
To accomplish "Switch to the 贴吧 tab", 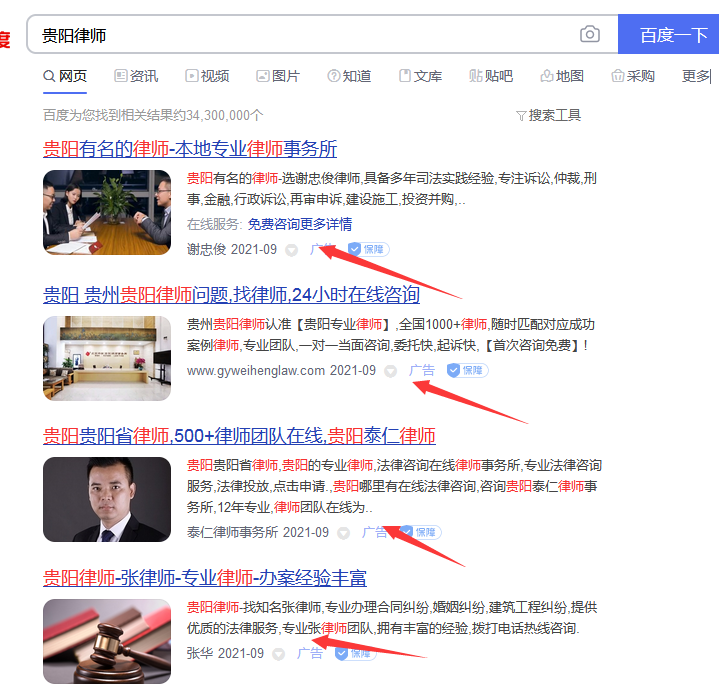I will 491,76.
